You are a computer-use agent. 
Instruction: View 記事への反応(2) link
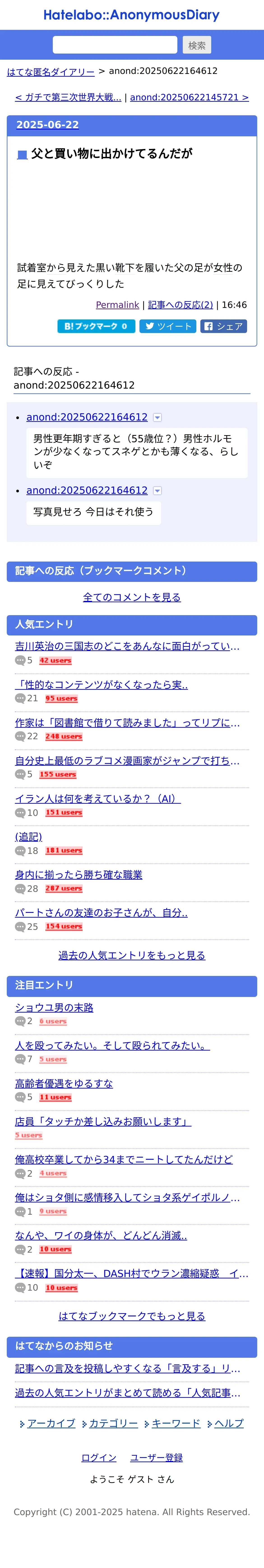(x=180, y=305)
